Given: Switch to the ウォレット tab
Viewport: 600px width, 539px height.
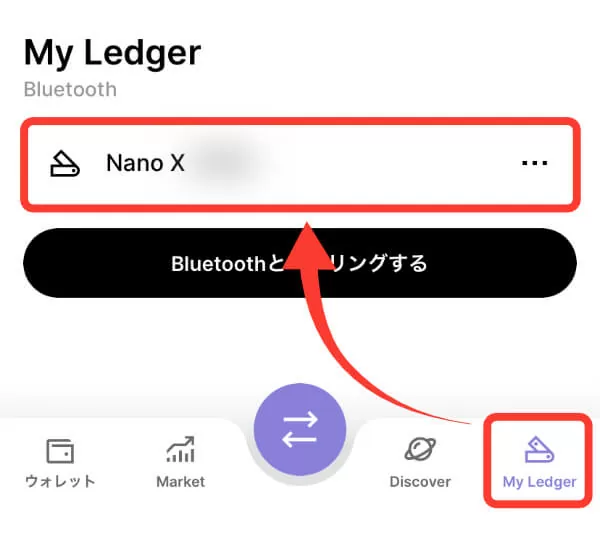Looking at the screenshot, I should click(x=60, y=463).
